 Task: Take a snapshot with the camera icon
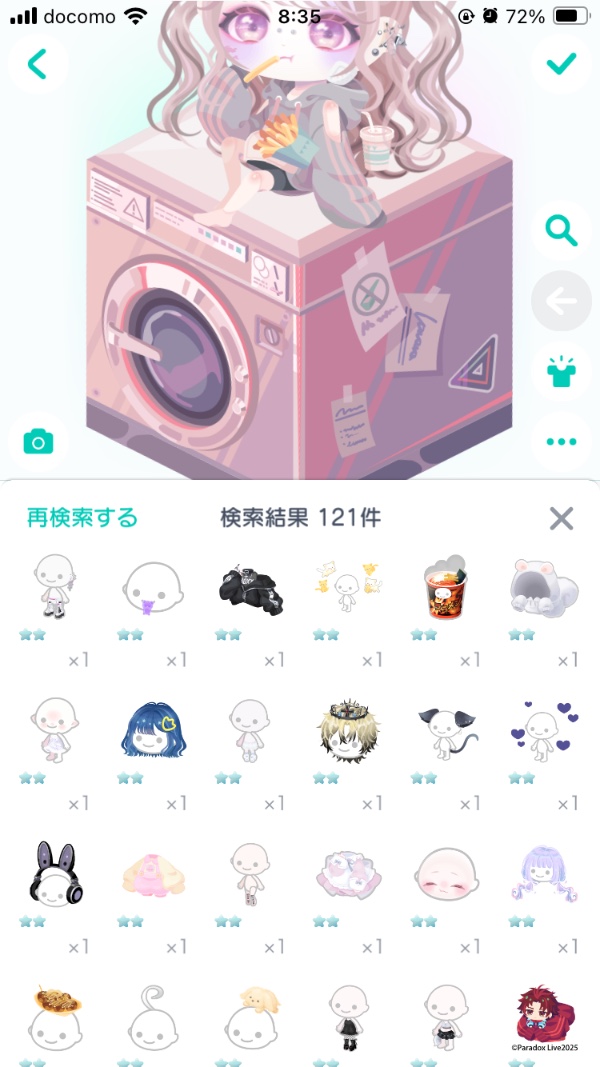[38, 441]
